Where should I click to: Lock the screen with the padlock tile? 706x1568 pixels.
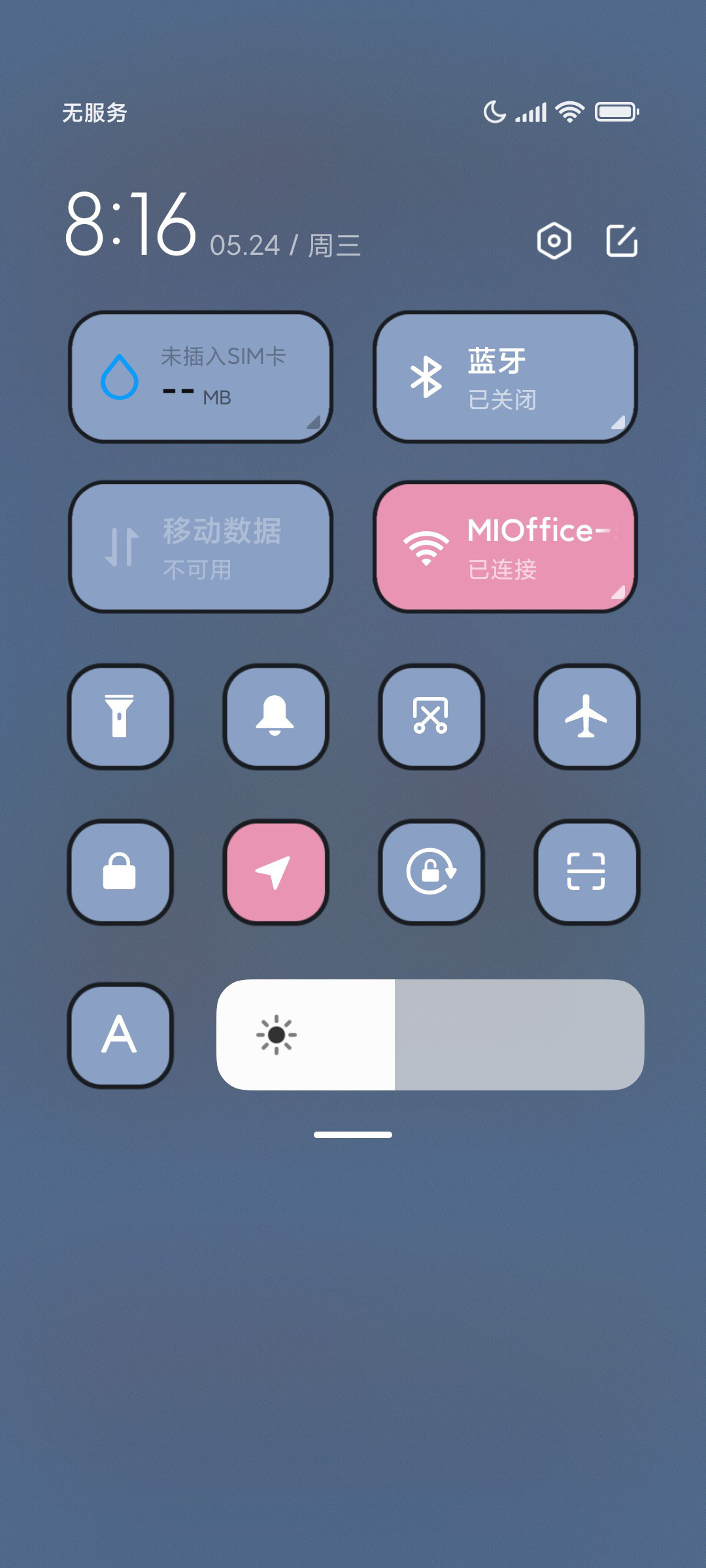[120, 872]
